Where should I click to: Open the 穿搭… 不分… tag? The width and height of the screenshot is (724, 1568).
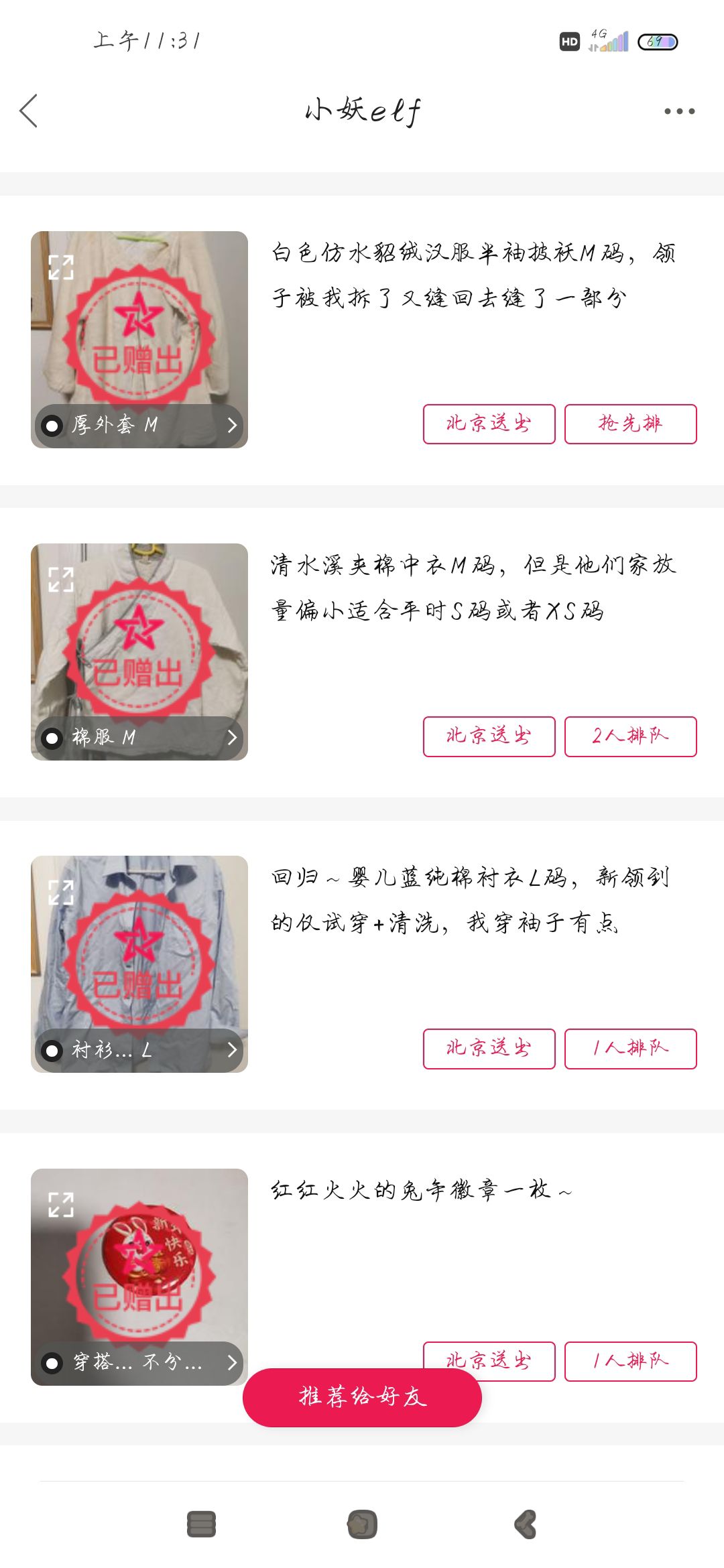click(x=139, y=1362)
